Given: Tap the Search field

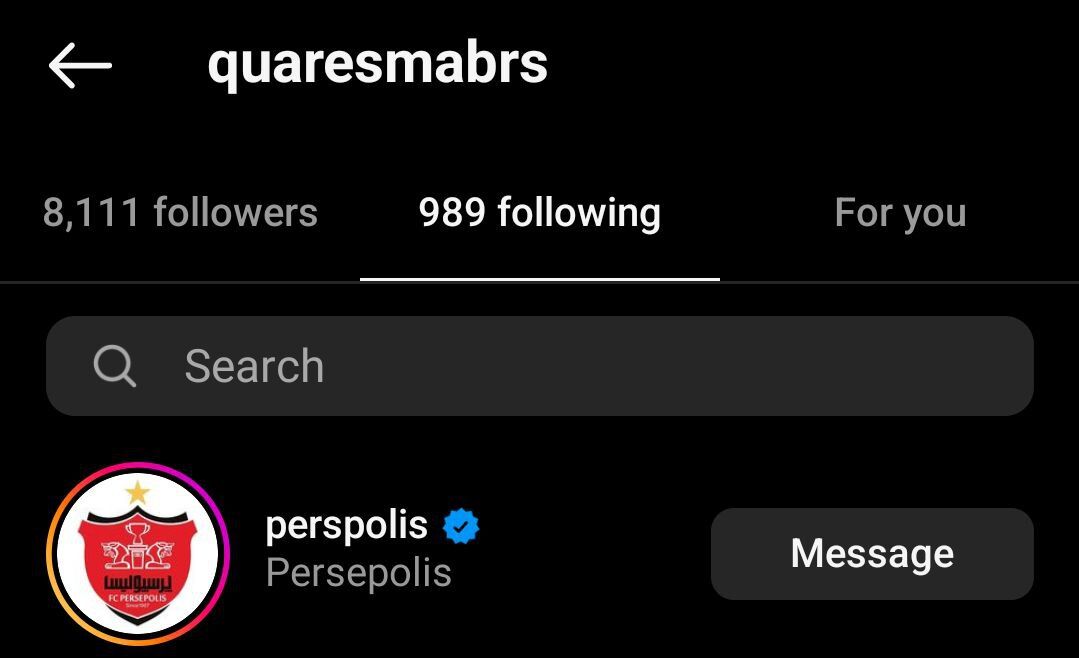Looking at the screenshot, I should (539, 366).
